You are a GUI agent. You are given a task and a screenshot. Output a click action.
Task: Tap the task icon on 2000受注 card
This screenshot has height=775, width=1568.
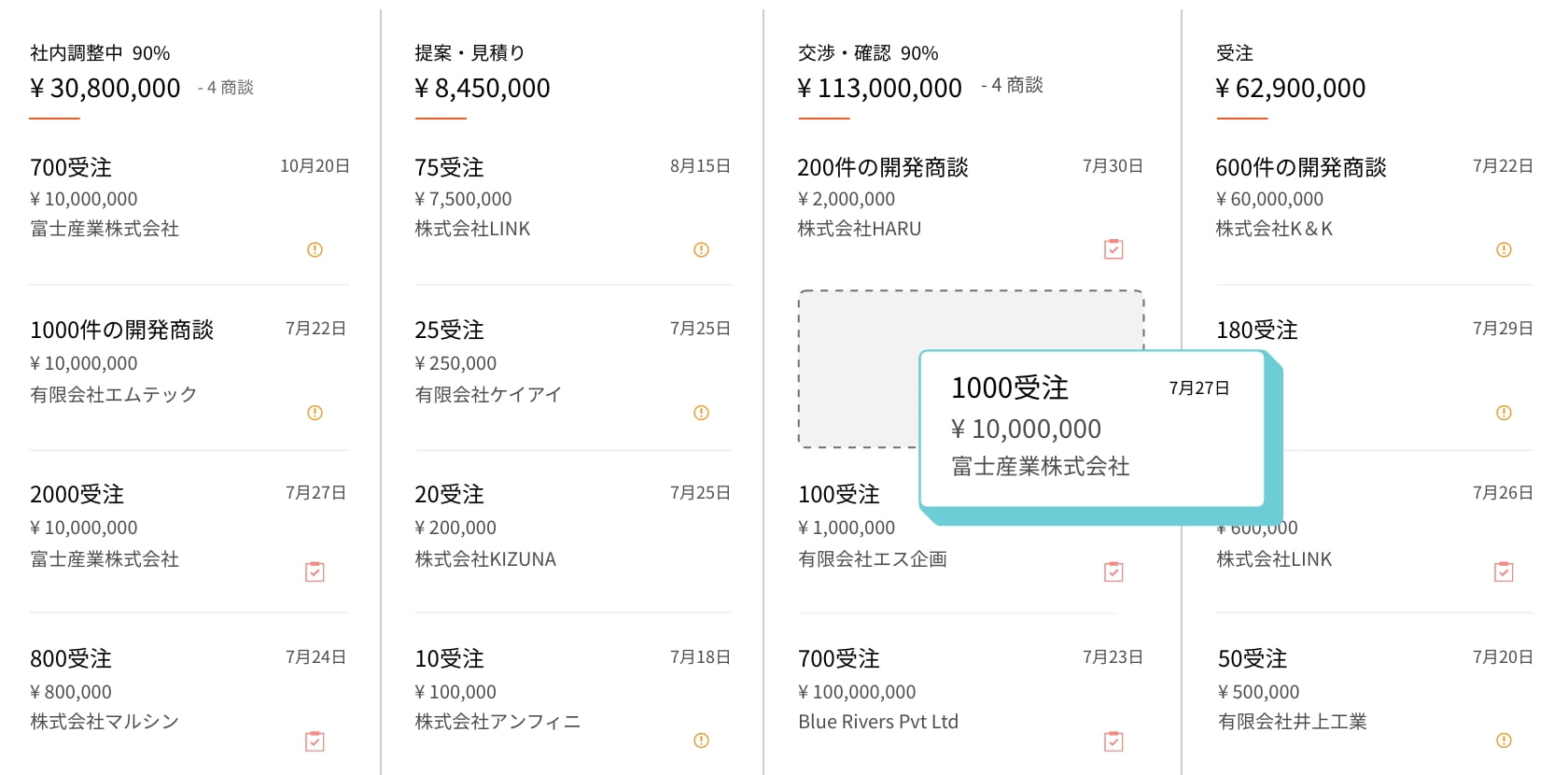point(315,571)
